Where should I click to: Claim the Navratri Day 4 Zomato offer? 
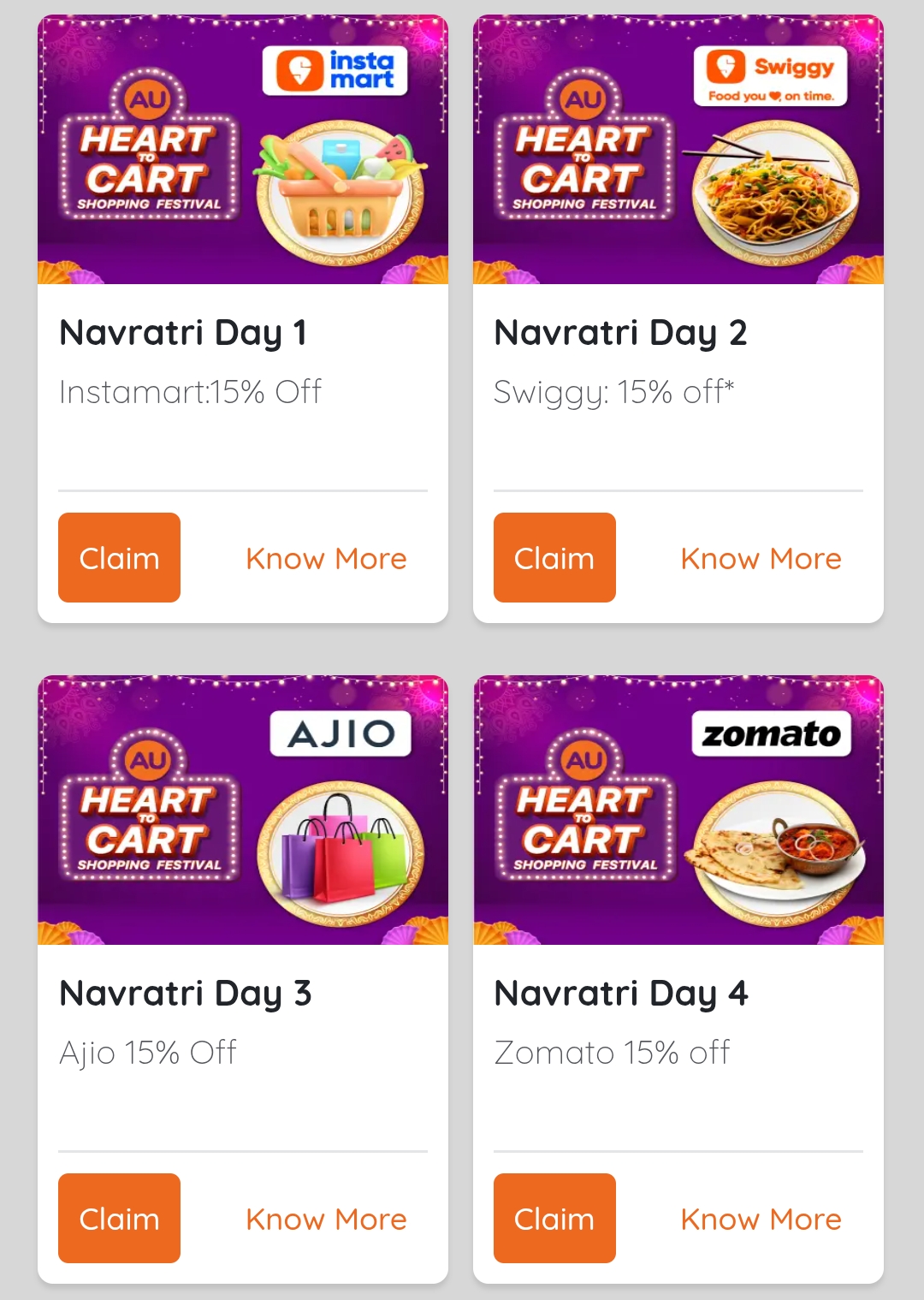click(554, 1219)
